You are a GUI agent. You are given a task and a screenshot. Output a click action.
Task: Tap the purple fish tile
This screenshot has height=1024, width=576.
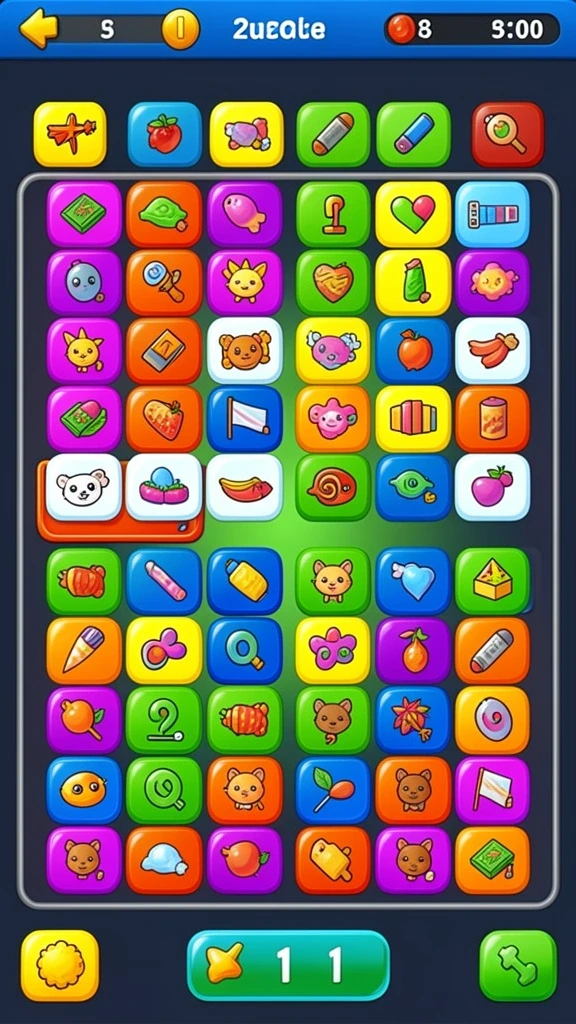pyautogui.click(x=245, y=214)
